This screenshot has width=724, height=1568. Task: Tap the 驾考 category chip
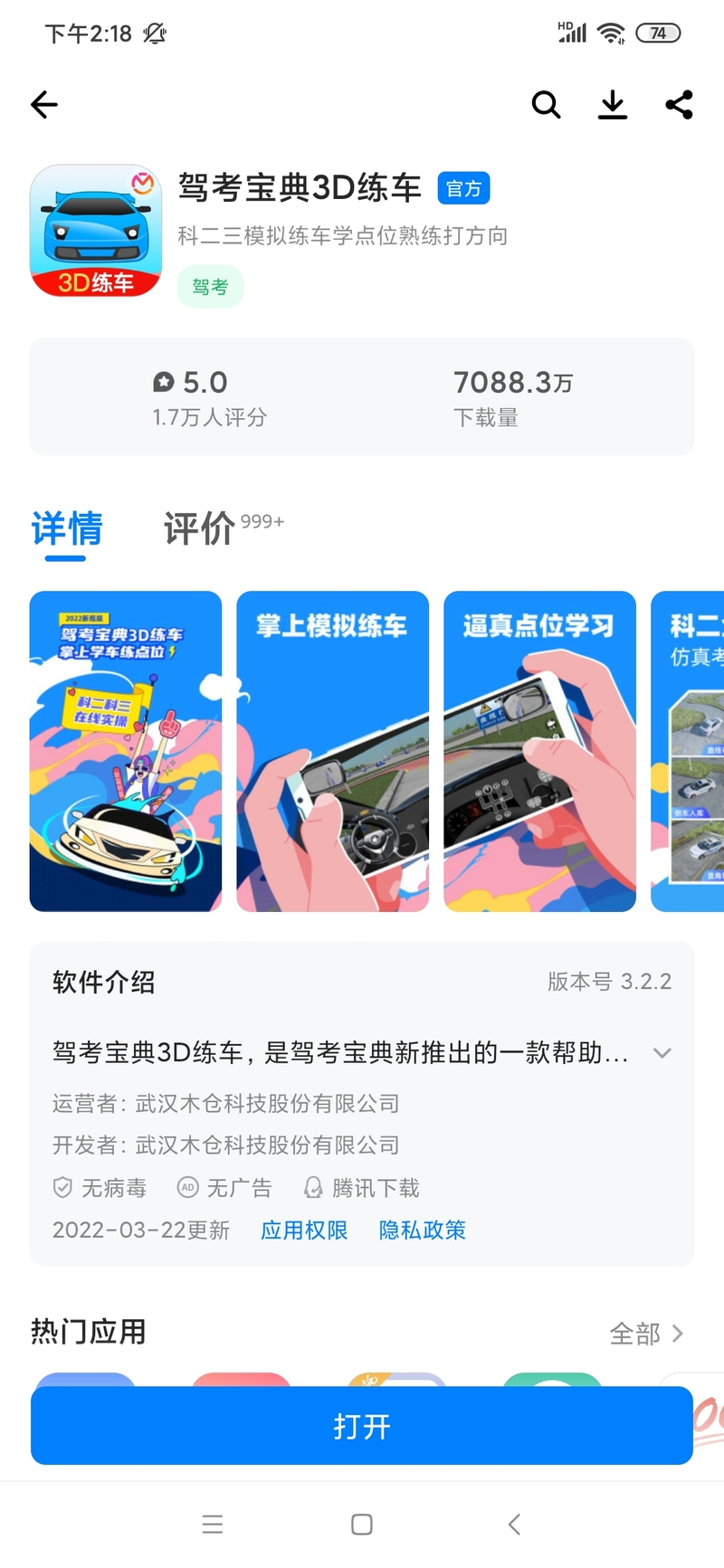(210, 287)
